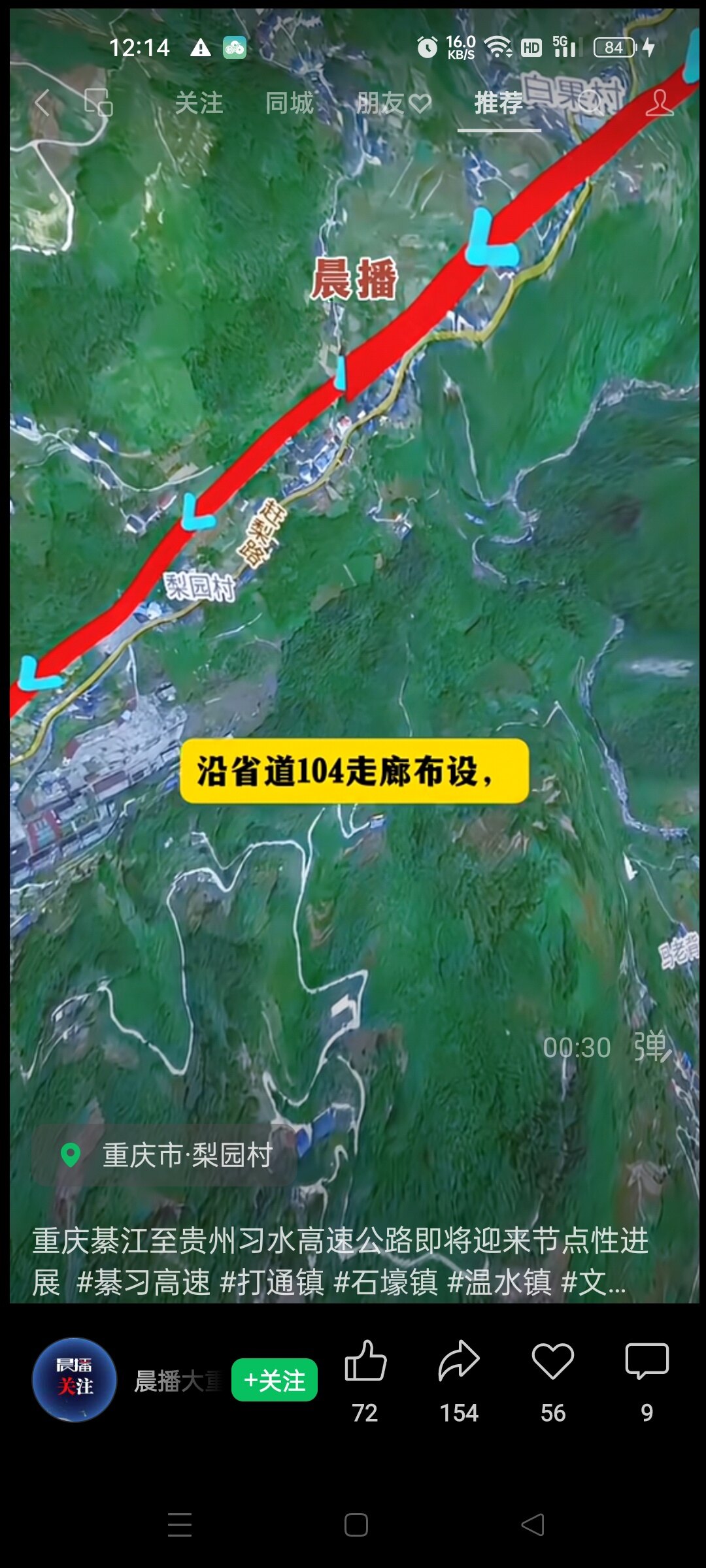This screenshot has width=706, height=1568.
Task: Open the recent apps menu
Action: (179, 1525)
